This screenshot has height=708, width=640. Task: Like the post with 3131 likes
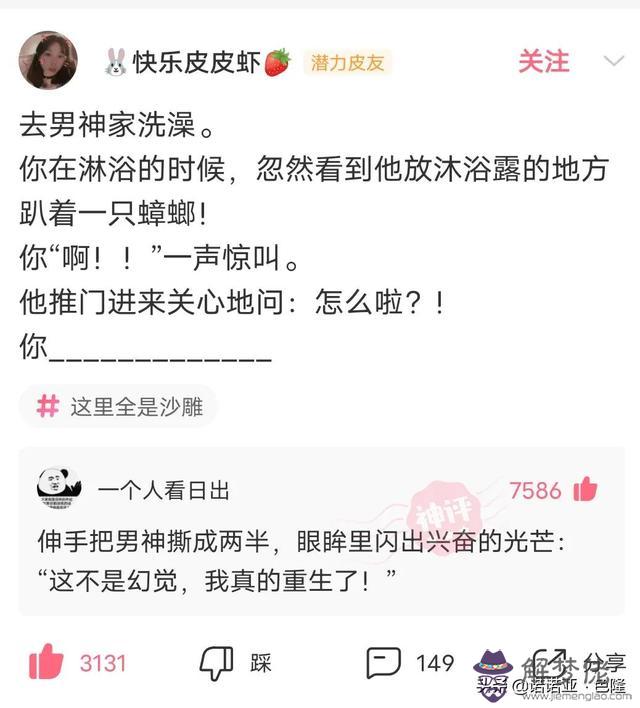[46, 662]
